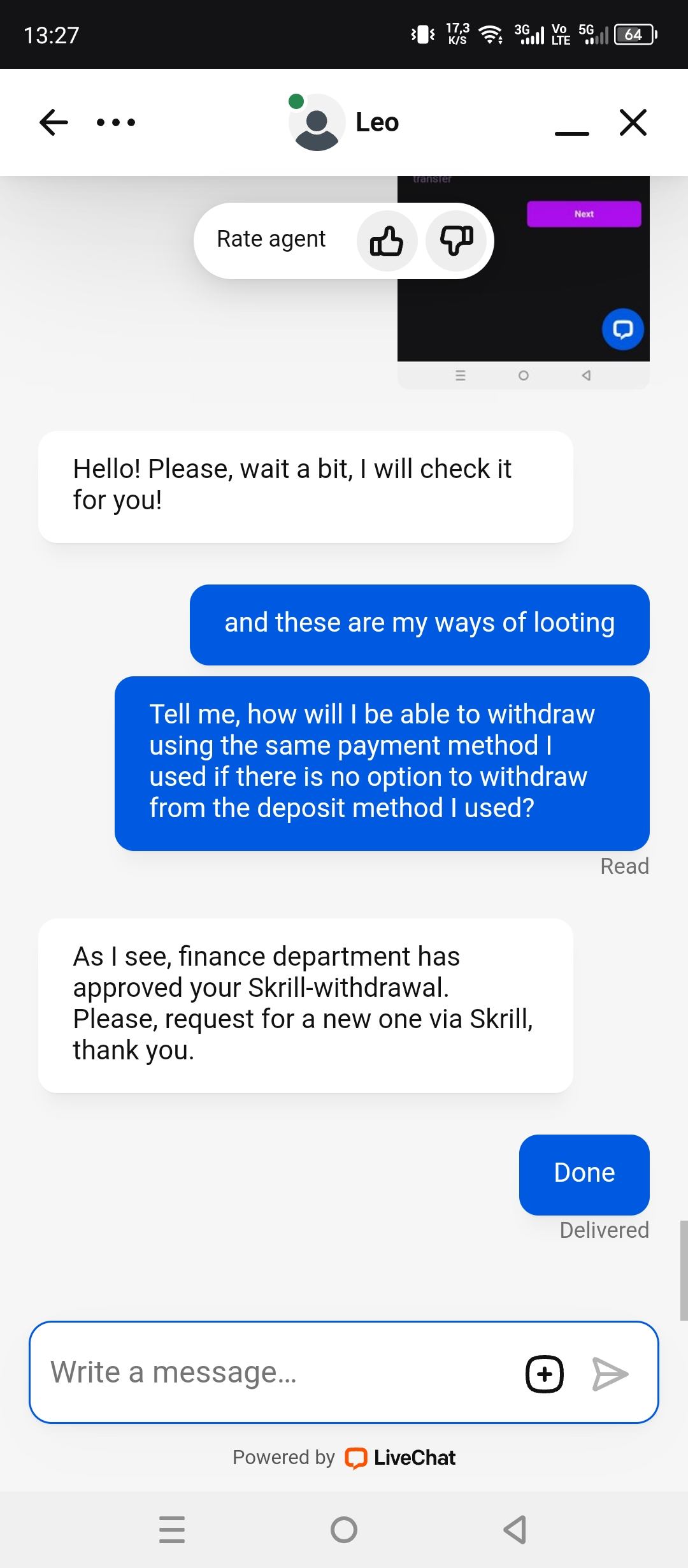Attach a file with the plus icon
This screenshot has height=1568, width=688.
tap(544, 1374)
